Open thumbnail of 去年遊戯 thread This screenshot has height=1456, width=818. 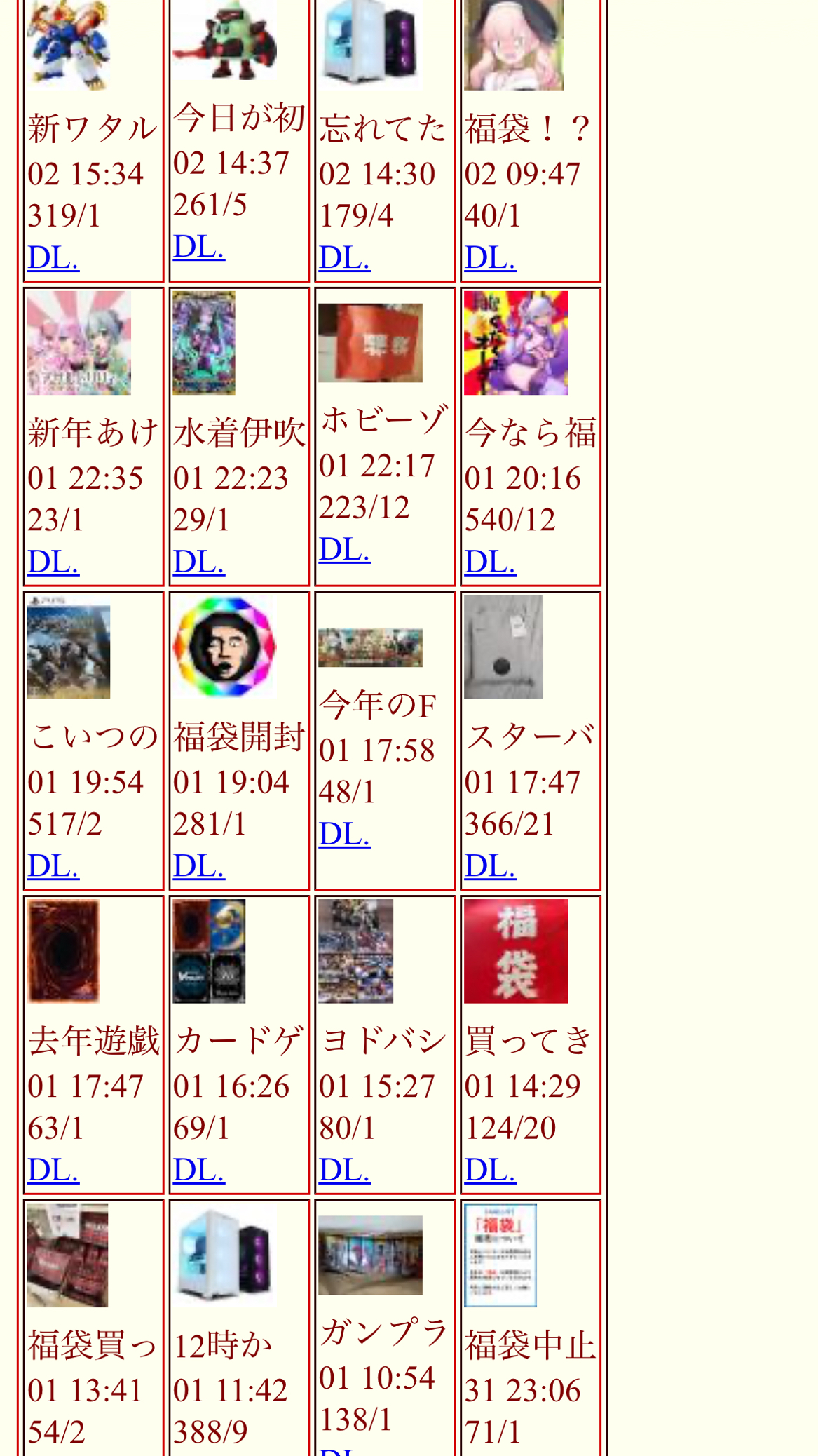[x=63, y=951]
